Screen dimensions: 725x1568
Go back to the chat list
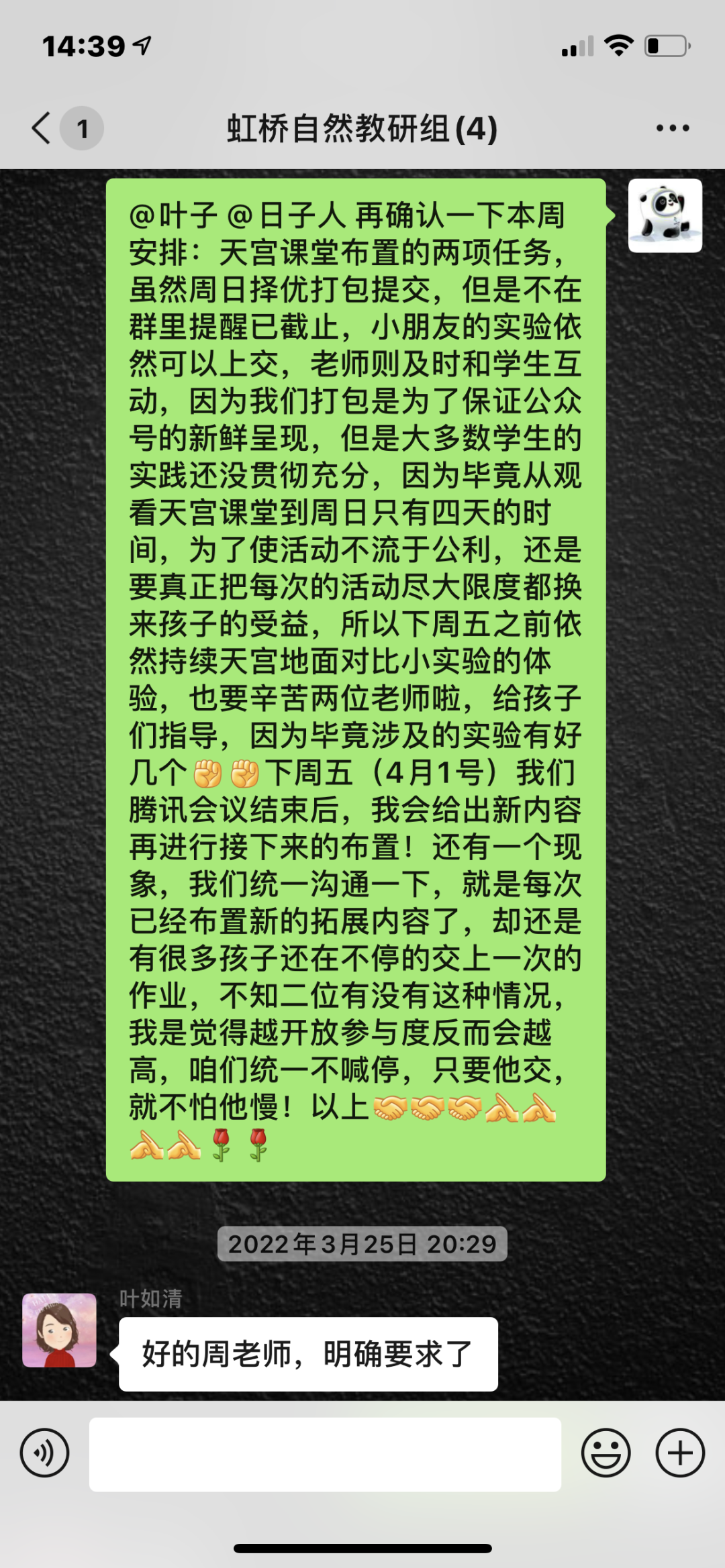tap(42, 127)
